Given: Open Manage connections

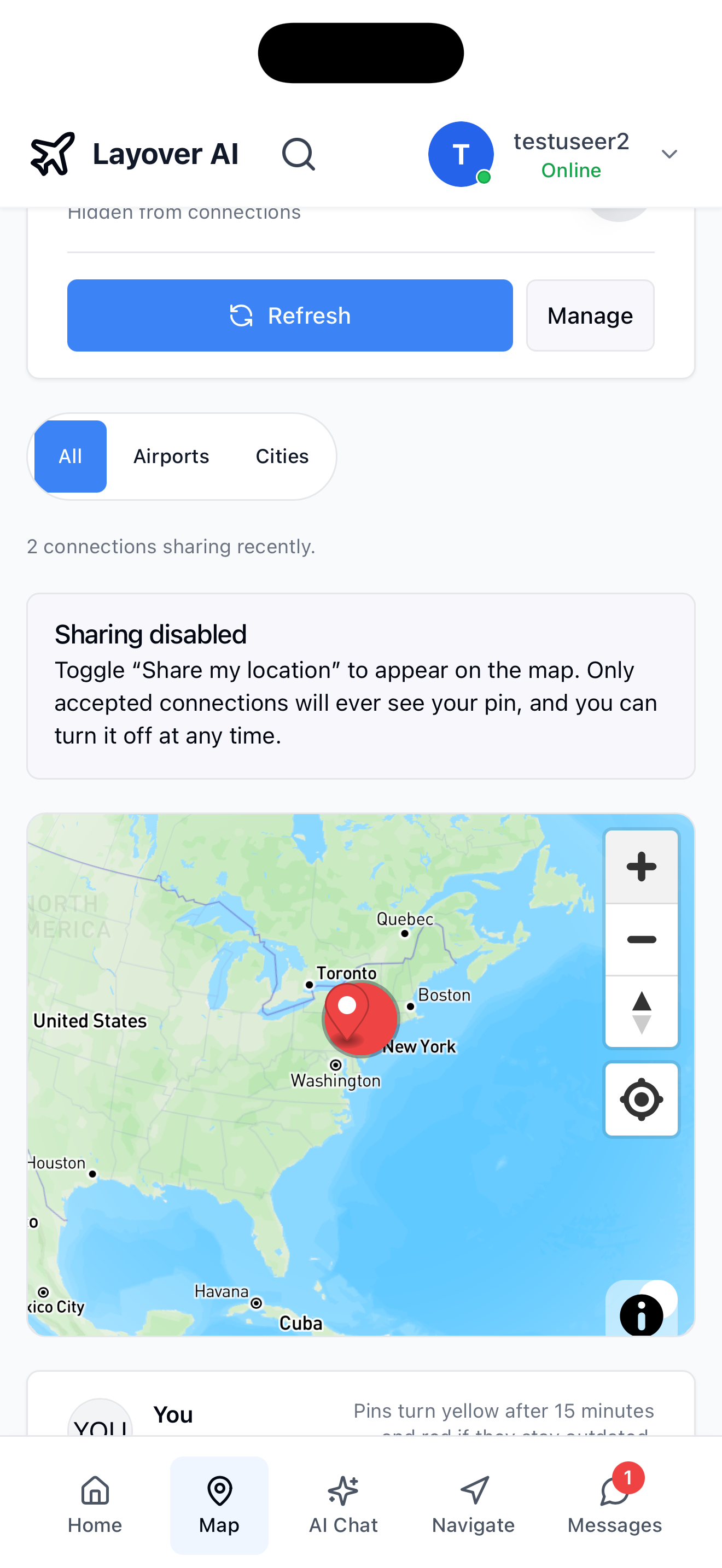Looking at the screenshot, I should point(589,315).
